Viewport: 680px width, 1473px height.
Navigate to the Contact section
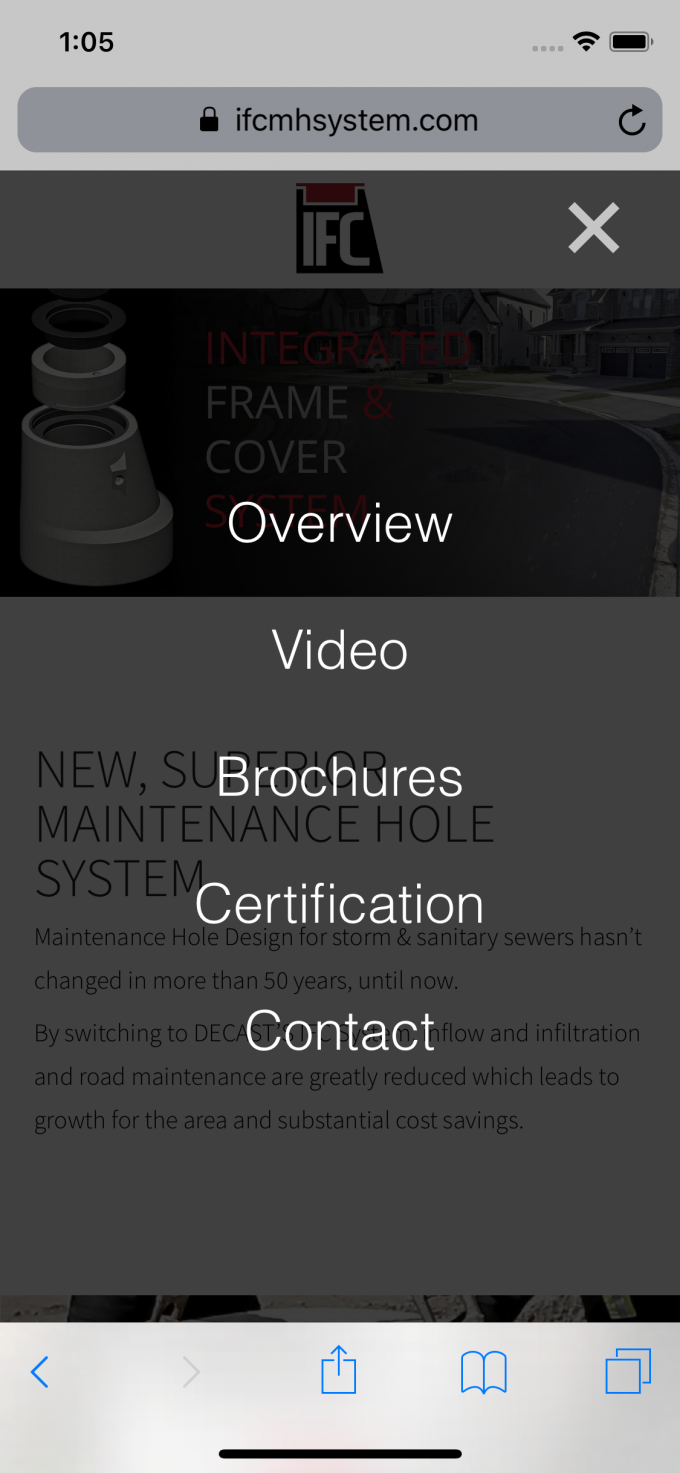click(x=340, y=1031)
